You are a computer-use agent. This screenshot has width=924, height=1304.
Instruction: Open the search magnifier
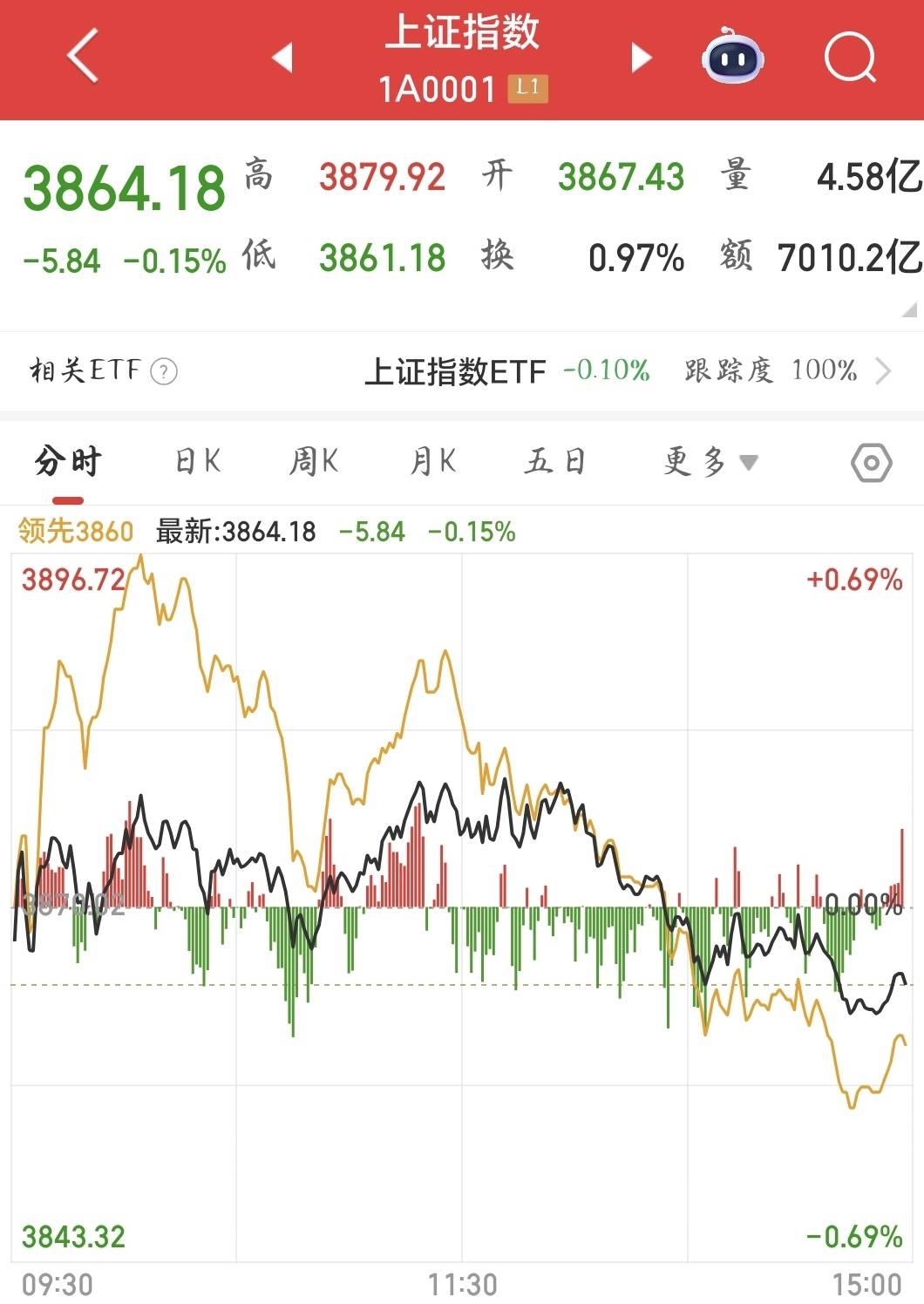[x=850, y=58]
